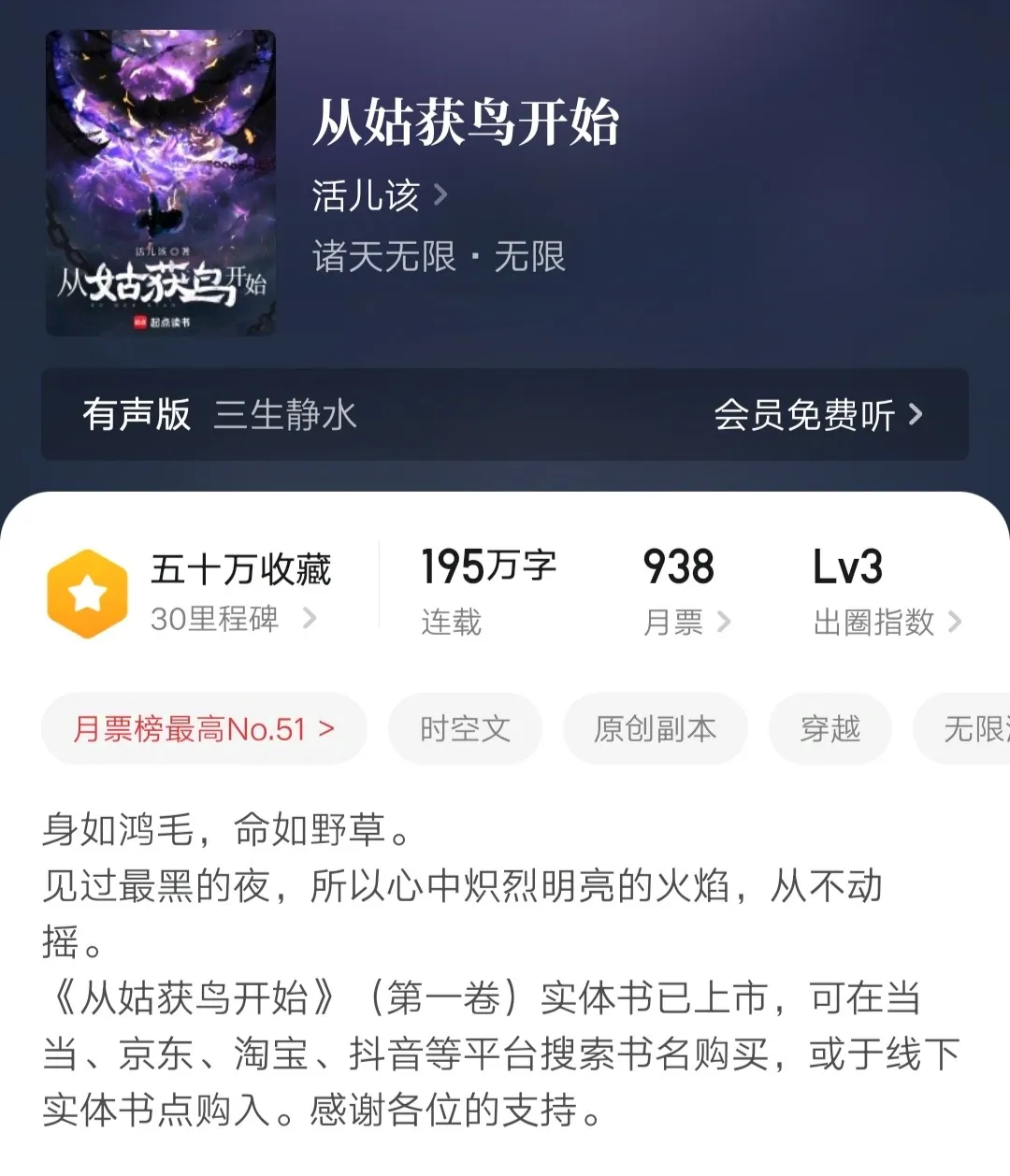The image size is (1010, 1176).
Task: Open author 活儿该's page
Action: click(x=379, y=196)
